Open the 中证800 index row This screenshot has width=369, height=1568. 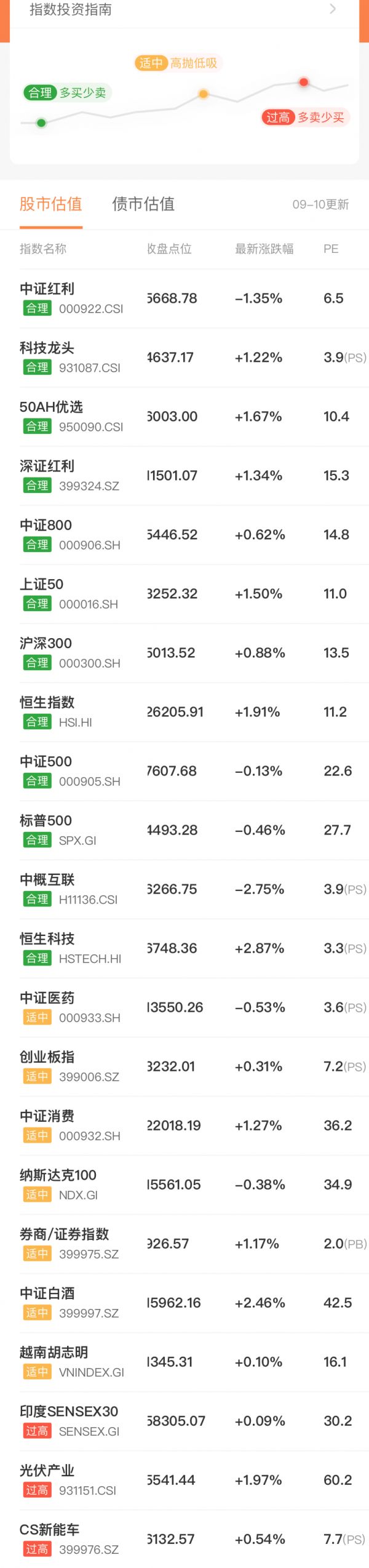pyautogui.click(x=184, y=535)
